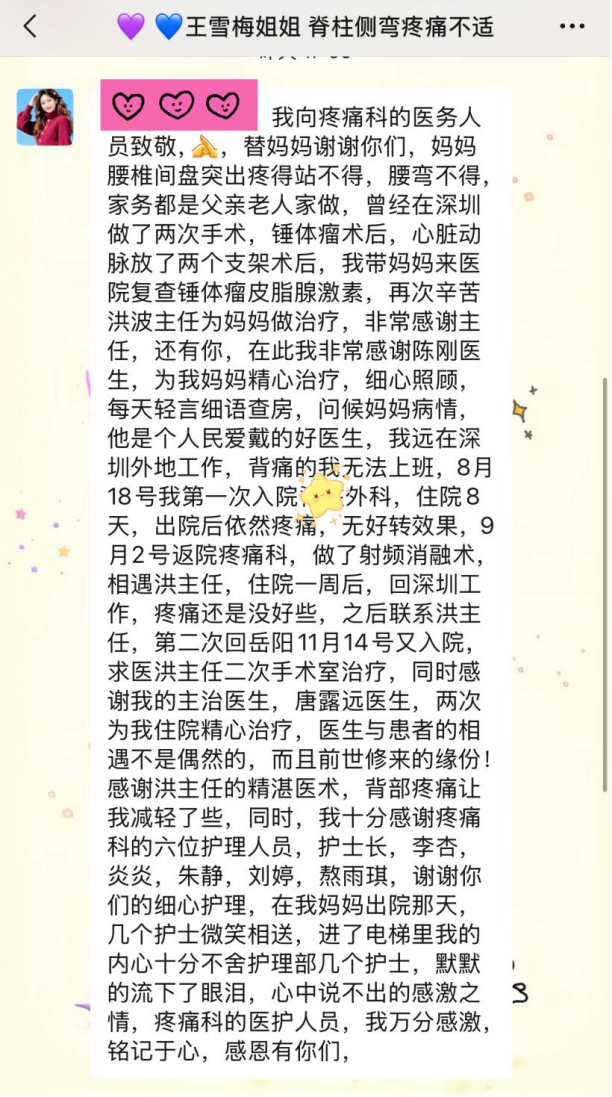Image resolution: width=612 pixels, height=1097 pixels.
Task: Go back from the 王雪梅姐姐 chat
Action: point(29,27)
